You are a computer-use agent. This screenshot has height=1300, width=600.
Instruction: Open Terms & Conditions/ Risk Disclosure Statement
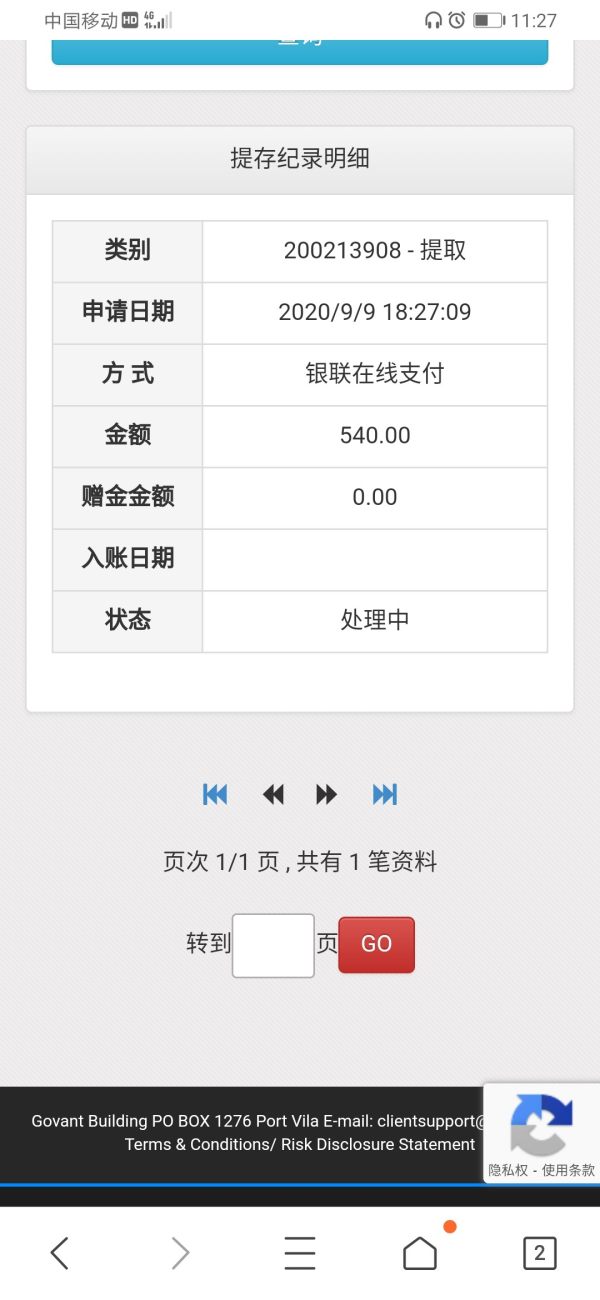(x=300, y=1144)
